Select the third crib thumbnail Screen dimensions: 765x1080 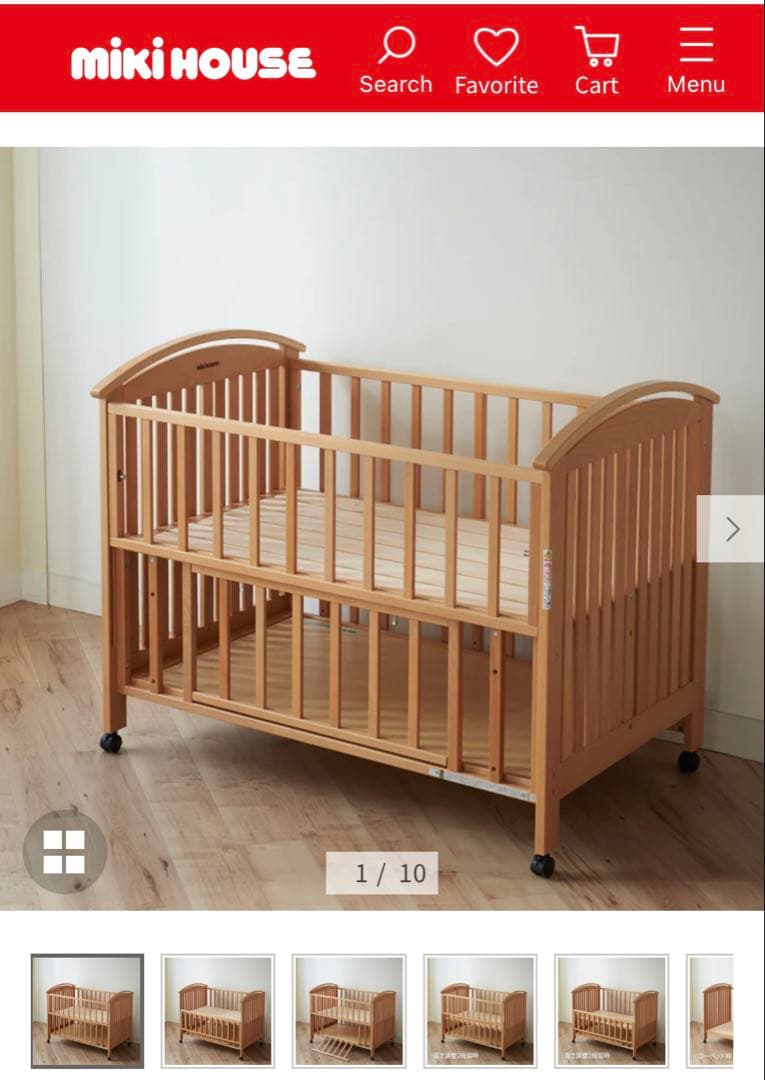(349, 1010)
